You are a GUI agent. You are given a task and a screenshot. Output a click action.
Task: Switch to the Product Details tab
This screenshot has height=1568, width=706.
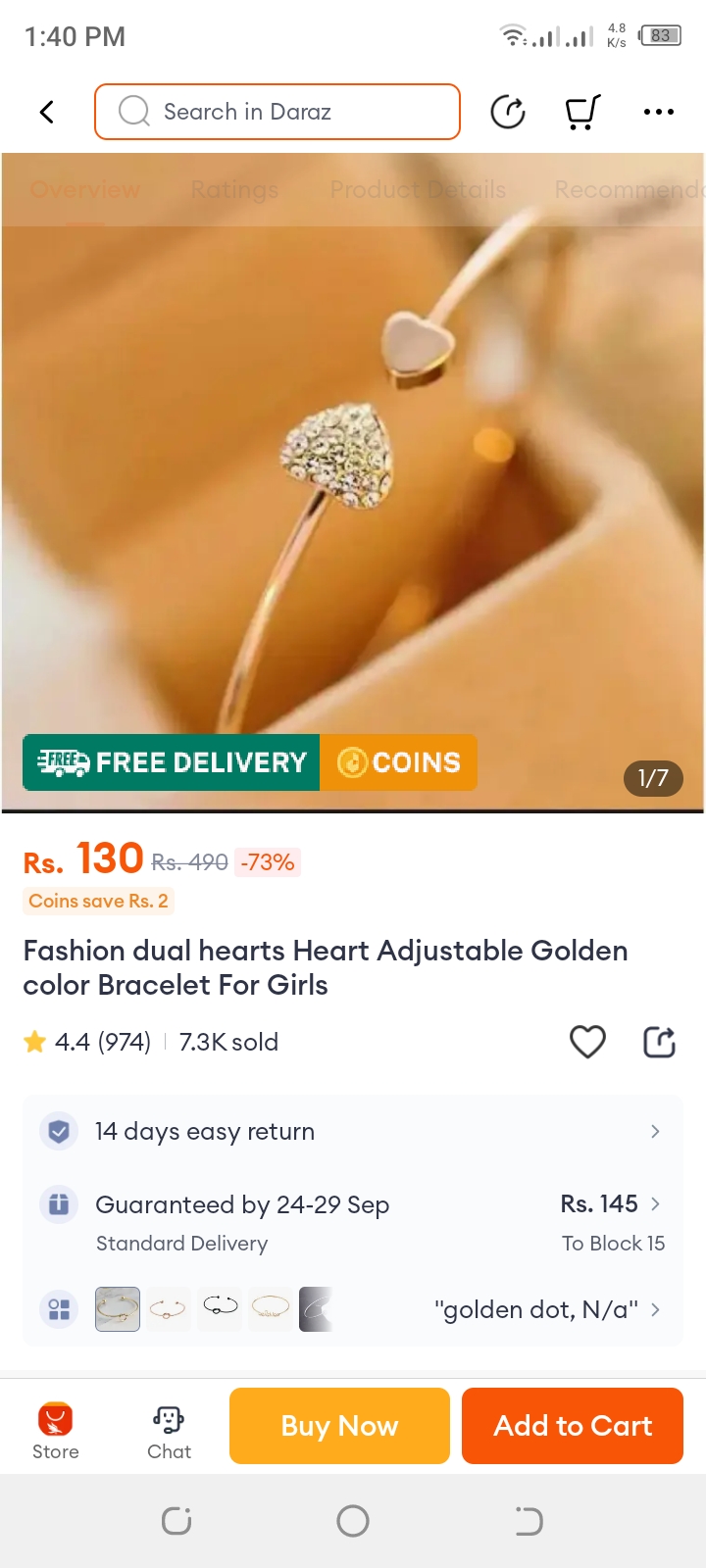(418, 190)
